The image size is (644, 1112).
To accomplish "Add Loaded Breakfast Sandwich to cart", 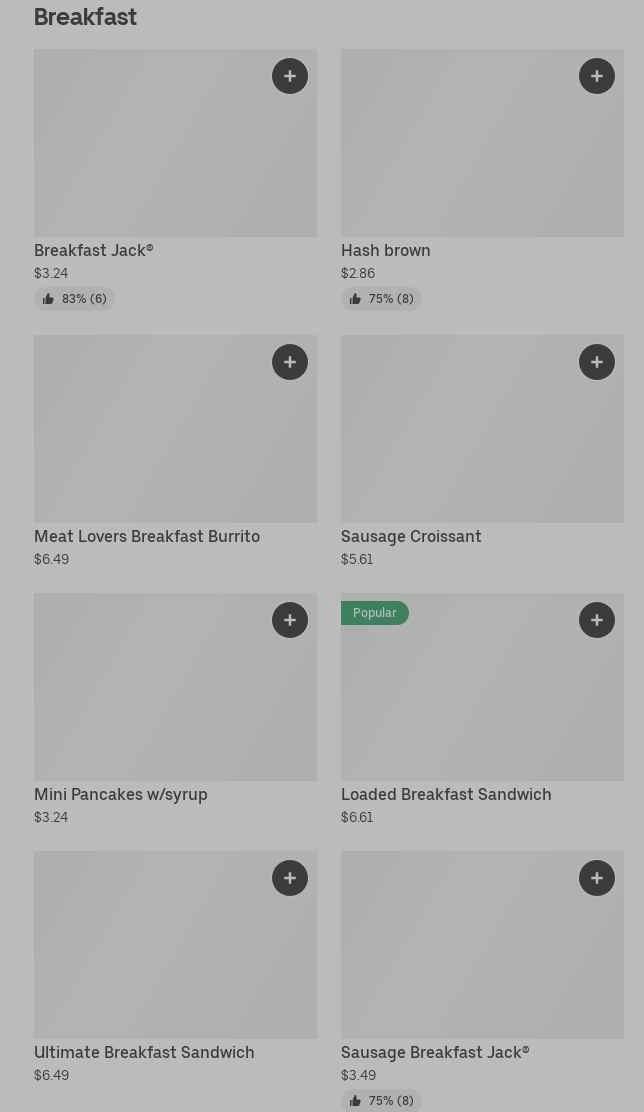I will [x=597, y=620].
